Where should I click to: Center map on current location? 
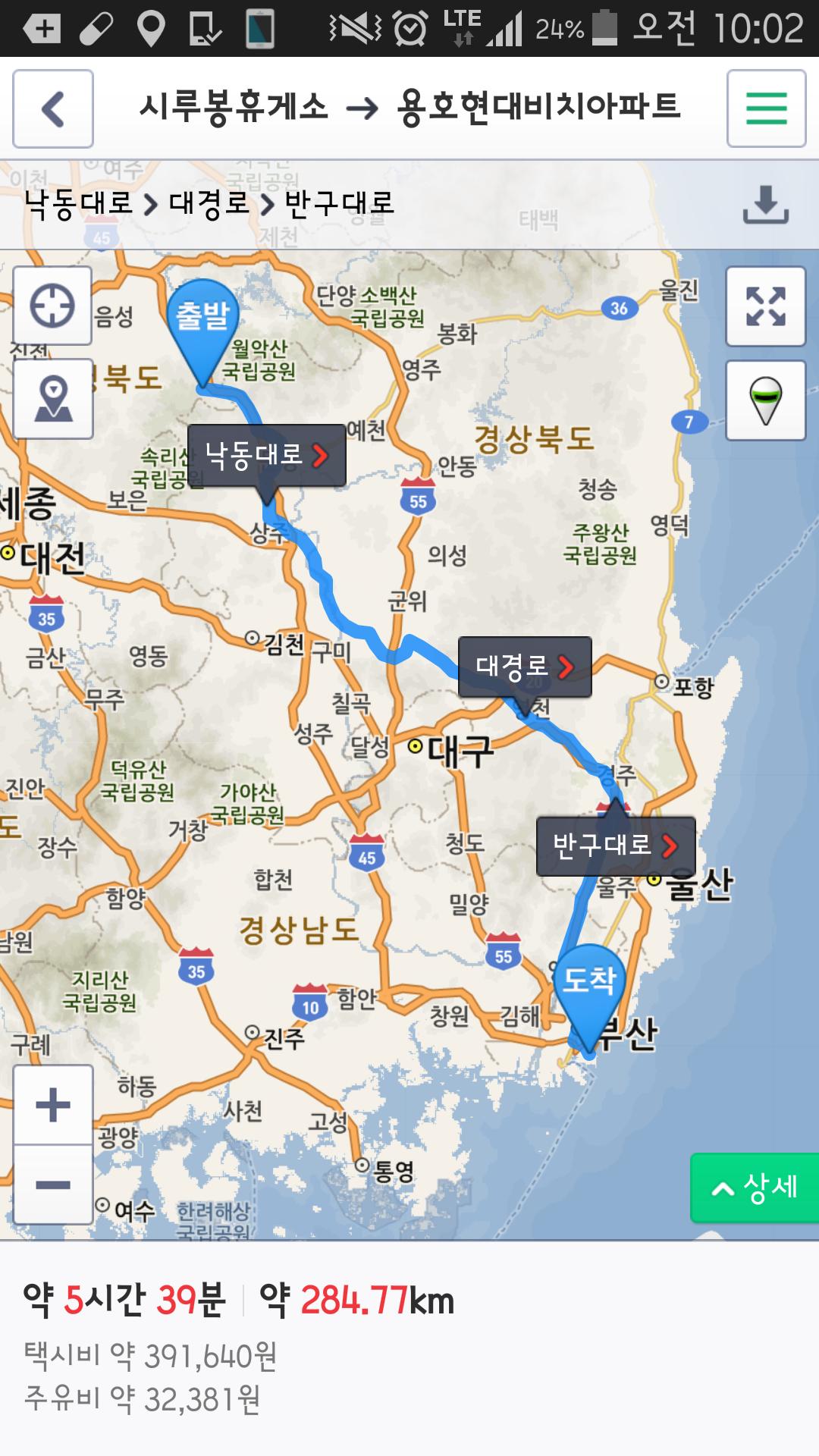(52, 306)
